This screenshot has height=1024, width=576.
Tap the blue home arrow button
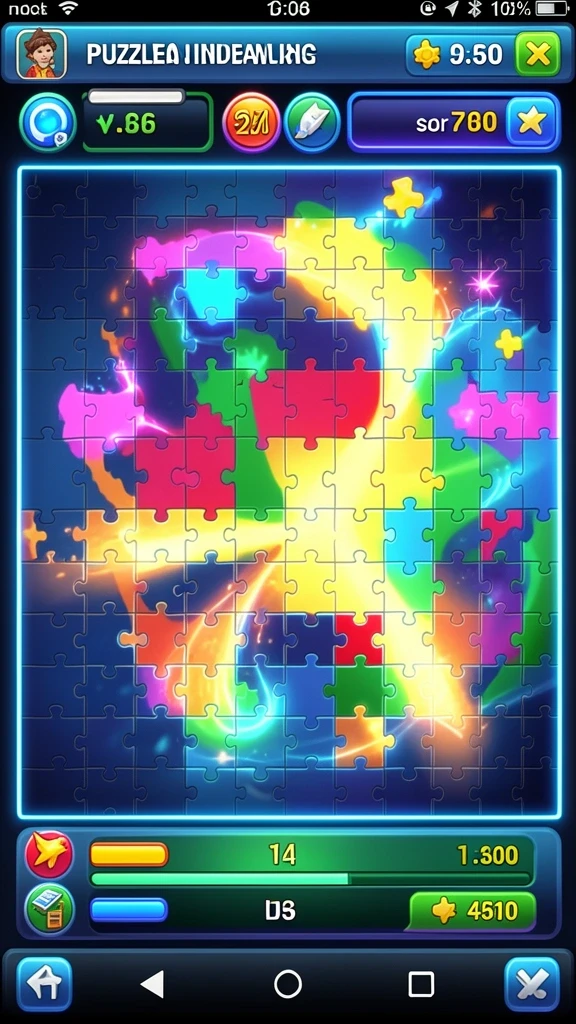[x=44, y=984]
